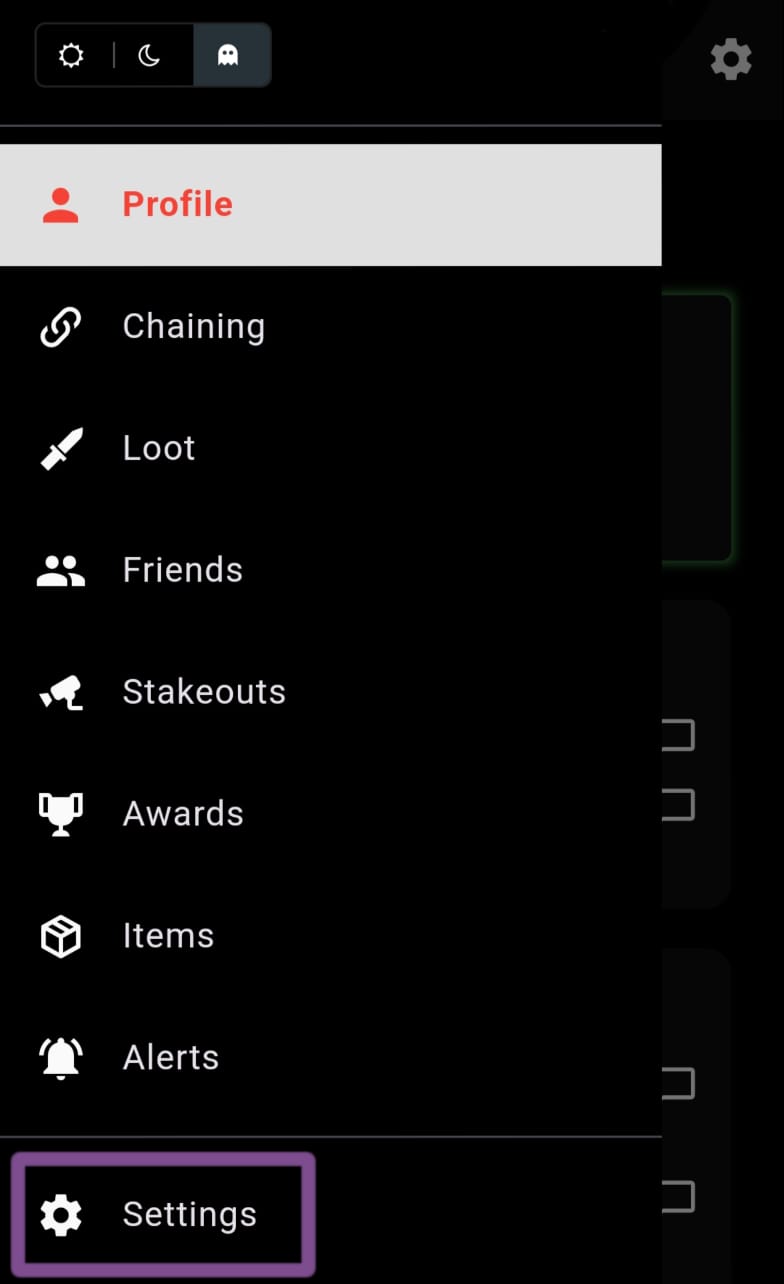Open Stakeouts
Screen dimensions: 784x1284
[330, 693]
